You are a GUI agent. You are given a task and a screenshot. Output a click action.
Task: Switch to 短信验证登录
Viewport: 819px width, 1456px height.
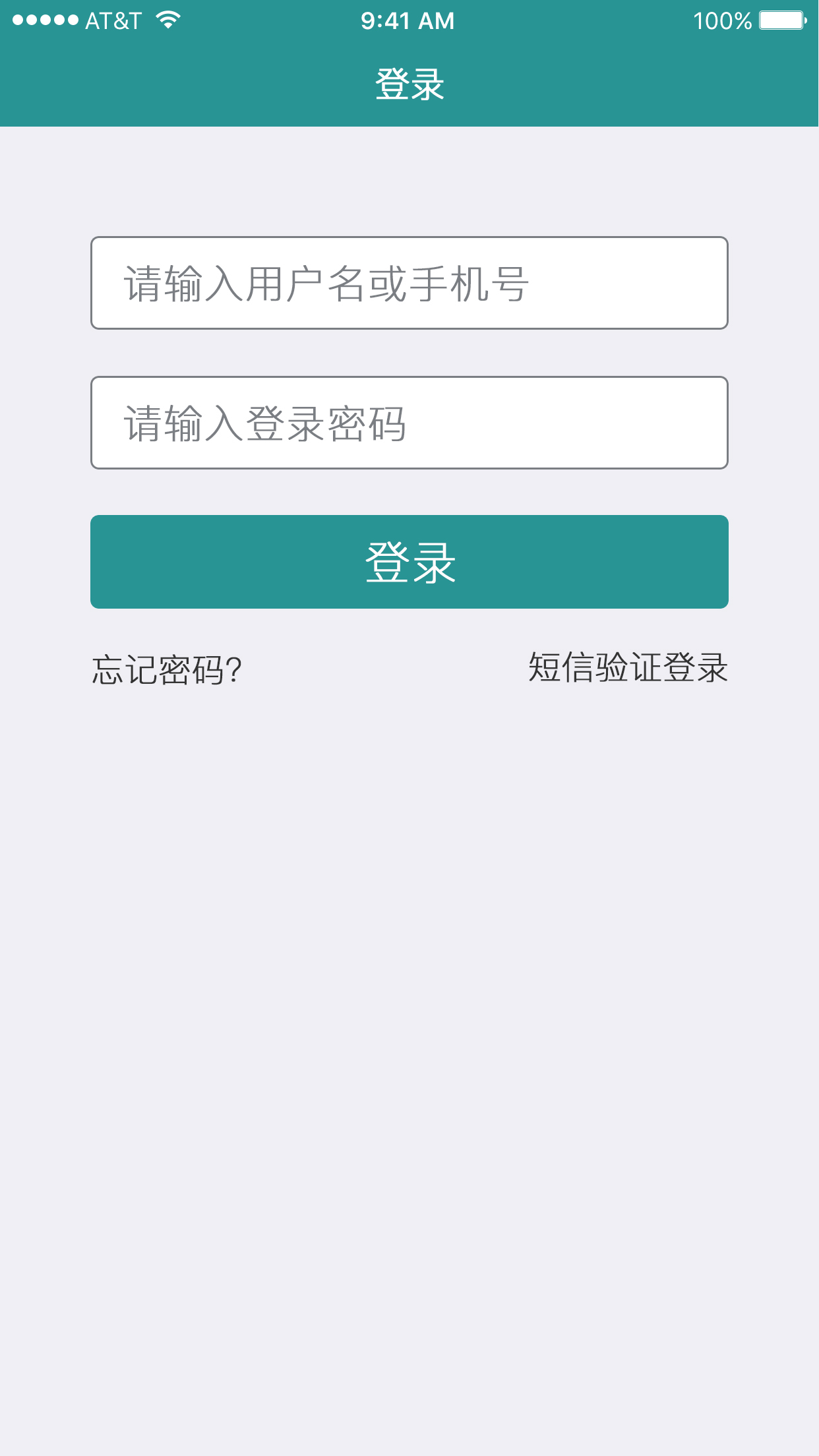click(x=628, y=667)
